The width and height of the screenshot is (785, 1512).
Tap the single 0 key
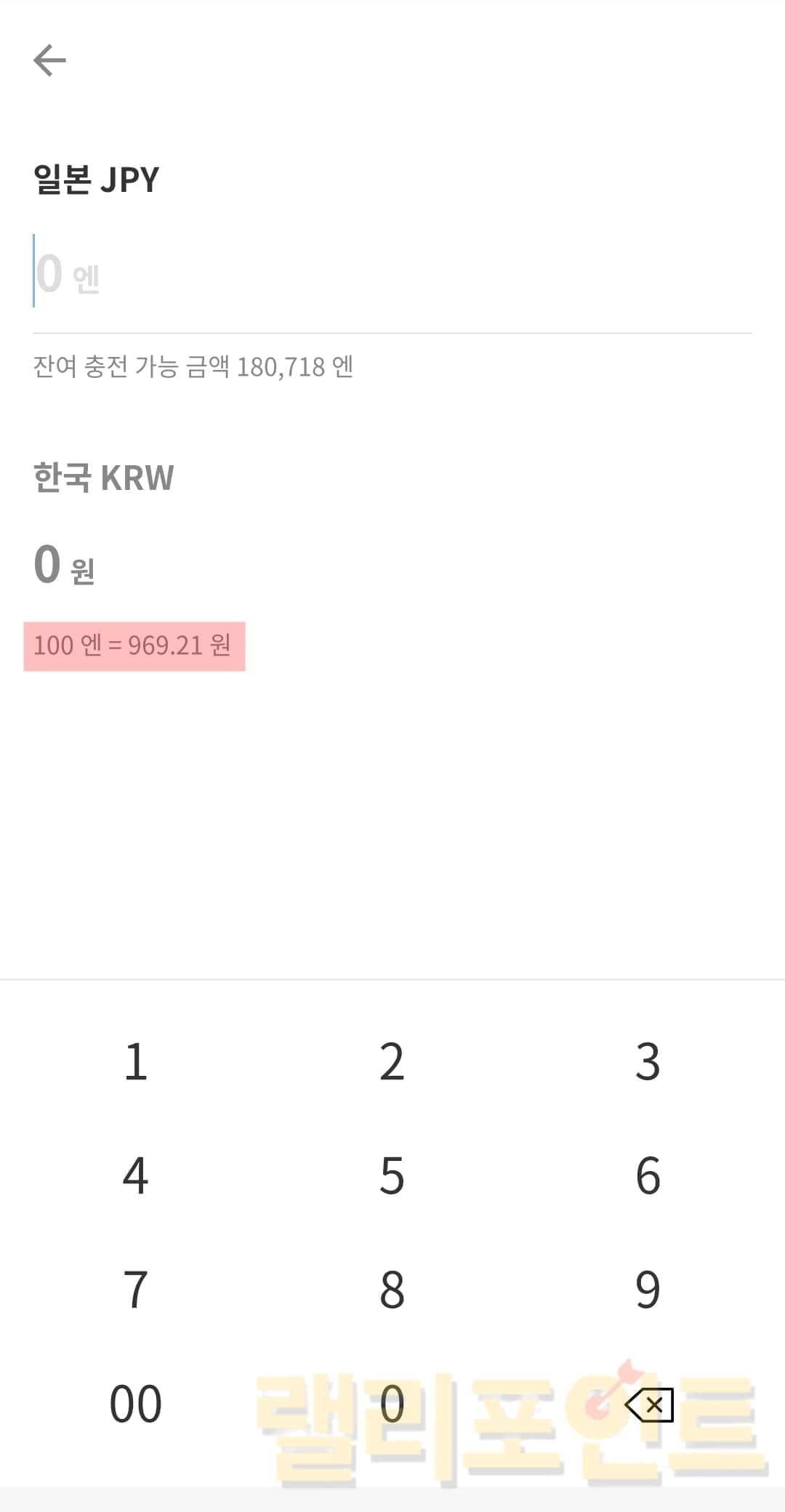point(392,1404)
